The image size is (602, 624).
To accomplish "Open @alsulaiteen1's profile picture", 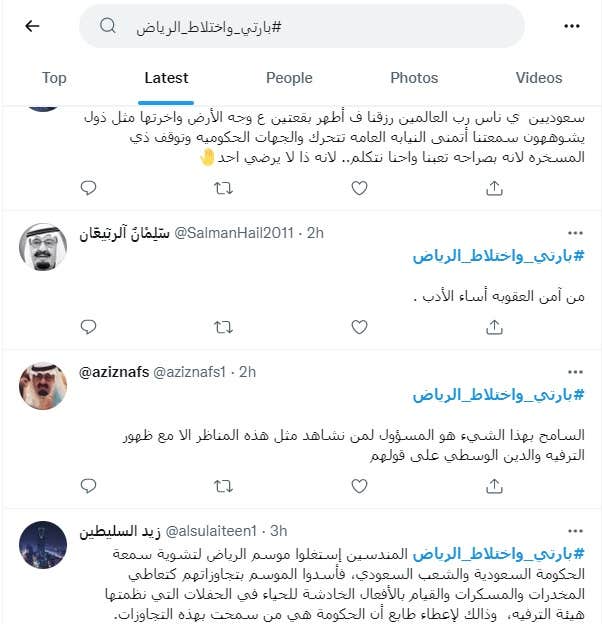I will click(x=43, y=546).
